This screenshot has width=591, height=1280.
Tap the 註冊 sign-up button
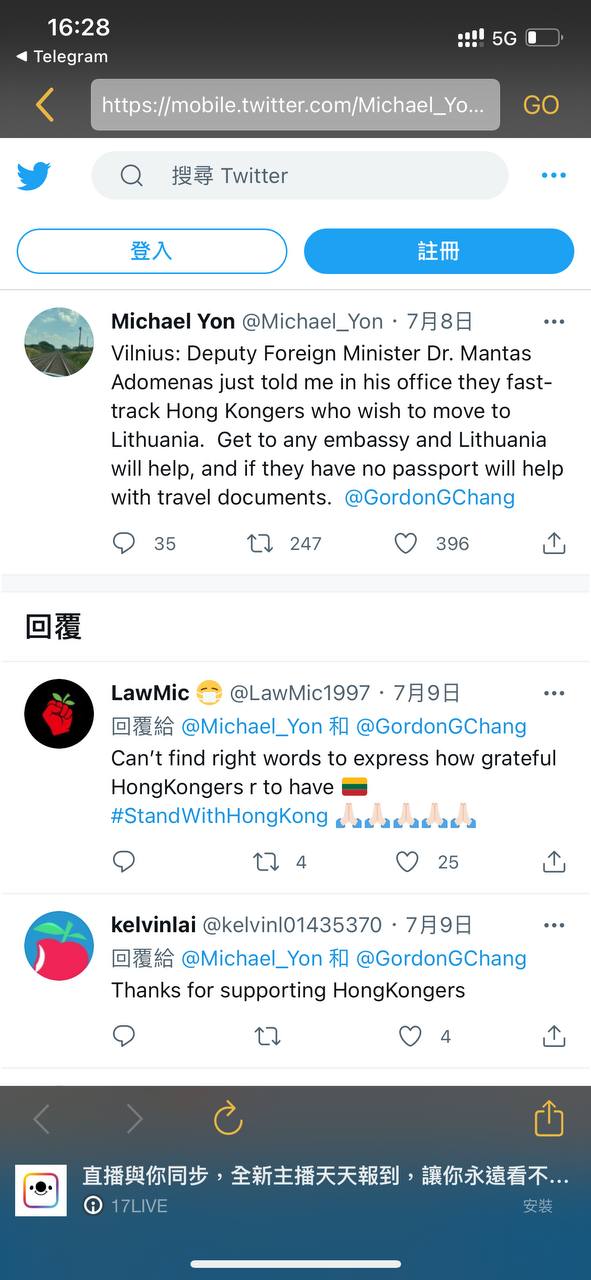point(439,251)
